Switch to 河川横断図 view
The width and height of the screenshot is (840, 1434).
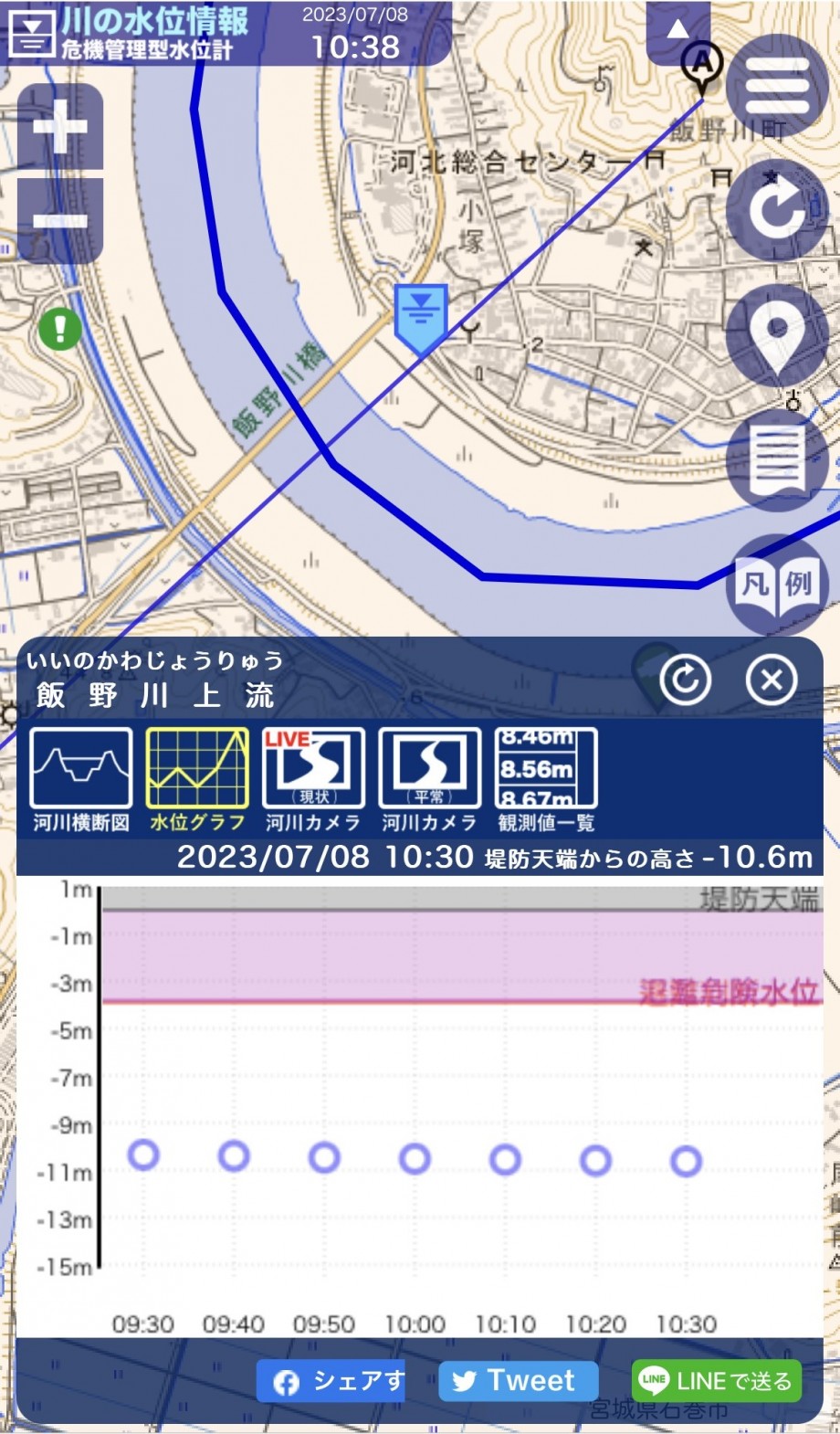[x=81, y=780]
